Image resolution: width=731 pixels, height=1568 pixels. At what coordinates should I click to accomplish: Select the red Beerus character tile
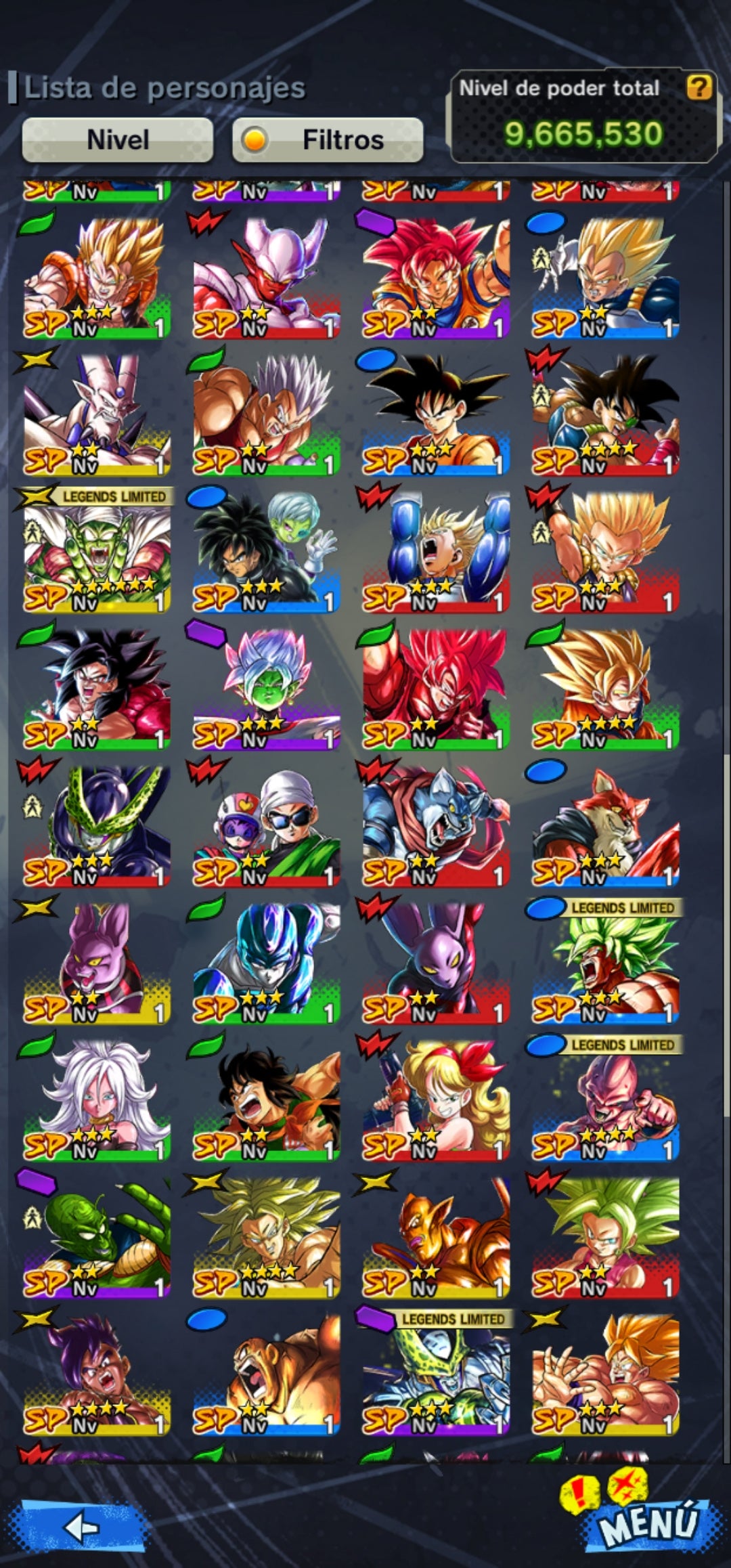tap(435, 963)
